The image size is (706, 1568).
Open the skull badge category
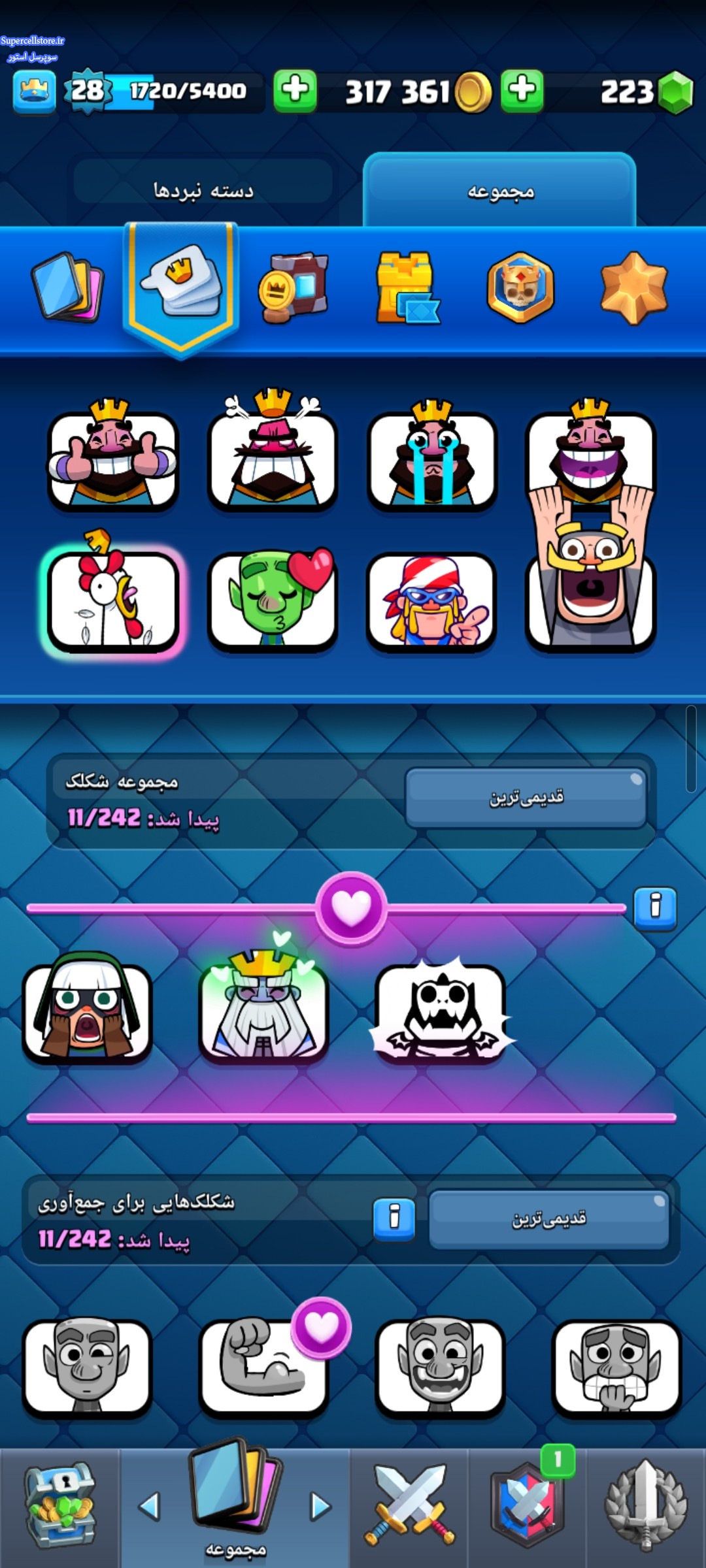pyautogui.click(x=520, y=287)
